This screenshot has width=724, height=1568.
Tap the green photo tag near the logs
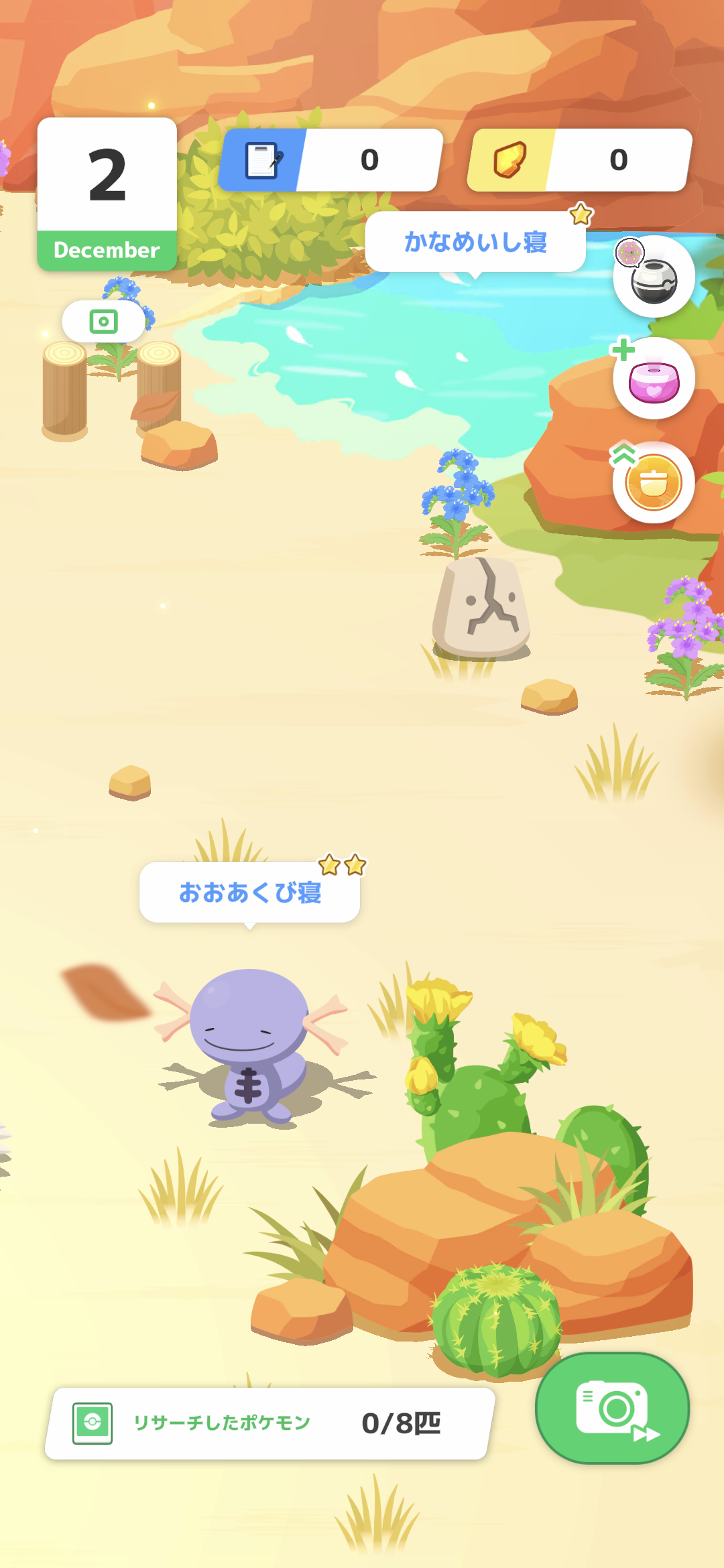point(103,322)
